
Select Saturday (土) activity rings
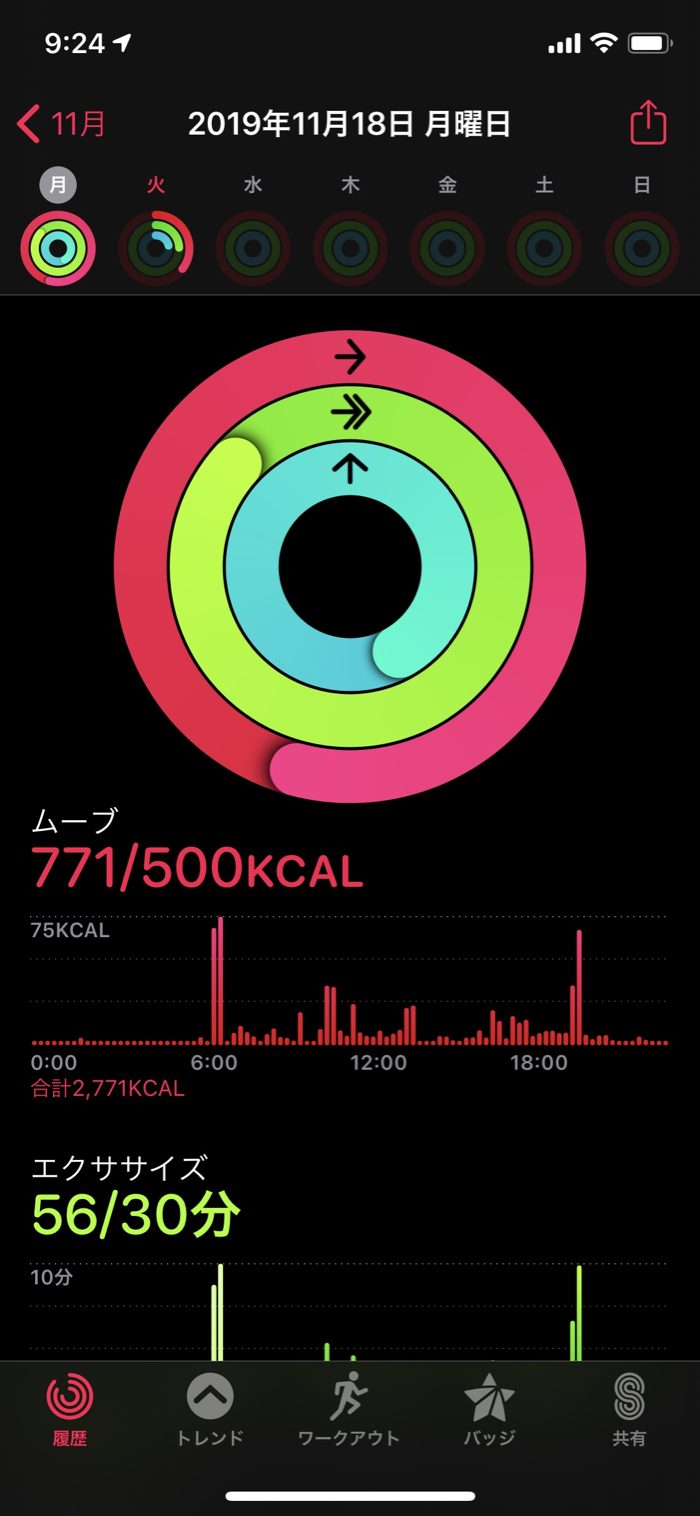point(544,247)
